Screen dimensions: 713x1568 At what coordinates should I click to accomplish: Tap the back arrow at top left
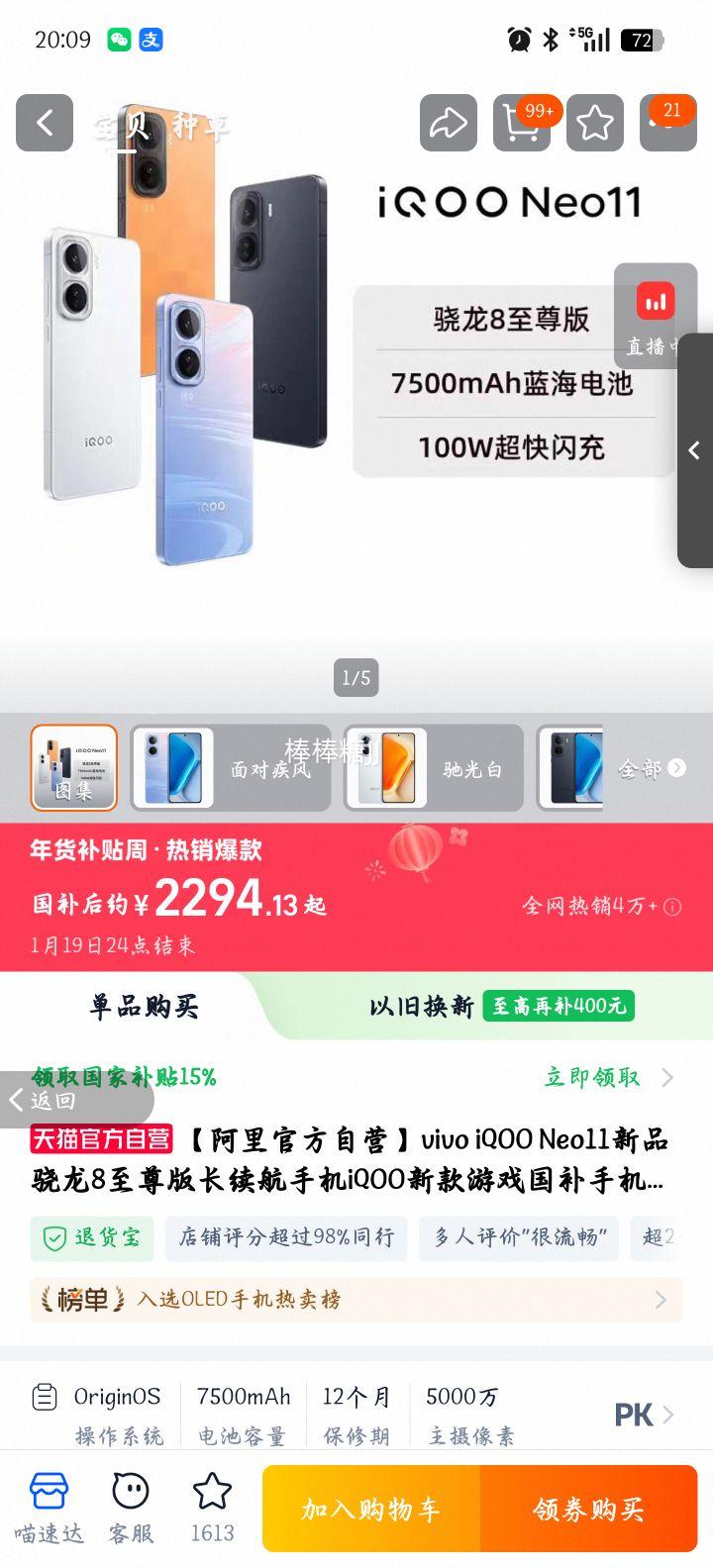point(44,123)
